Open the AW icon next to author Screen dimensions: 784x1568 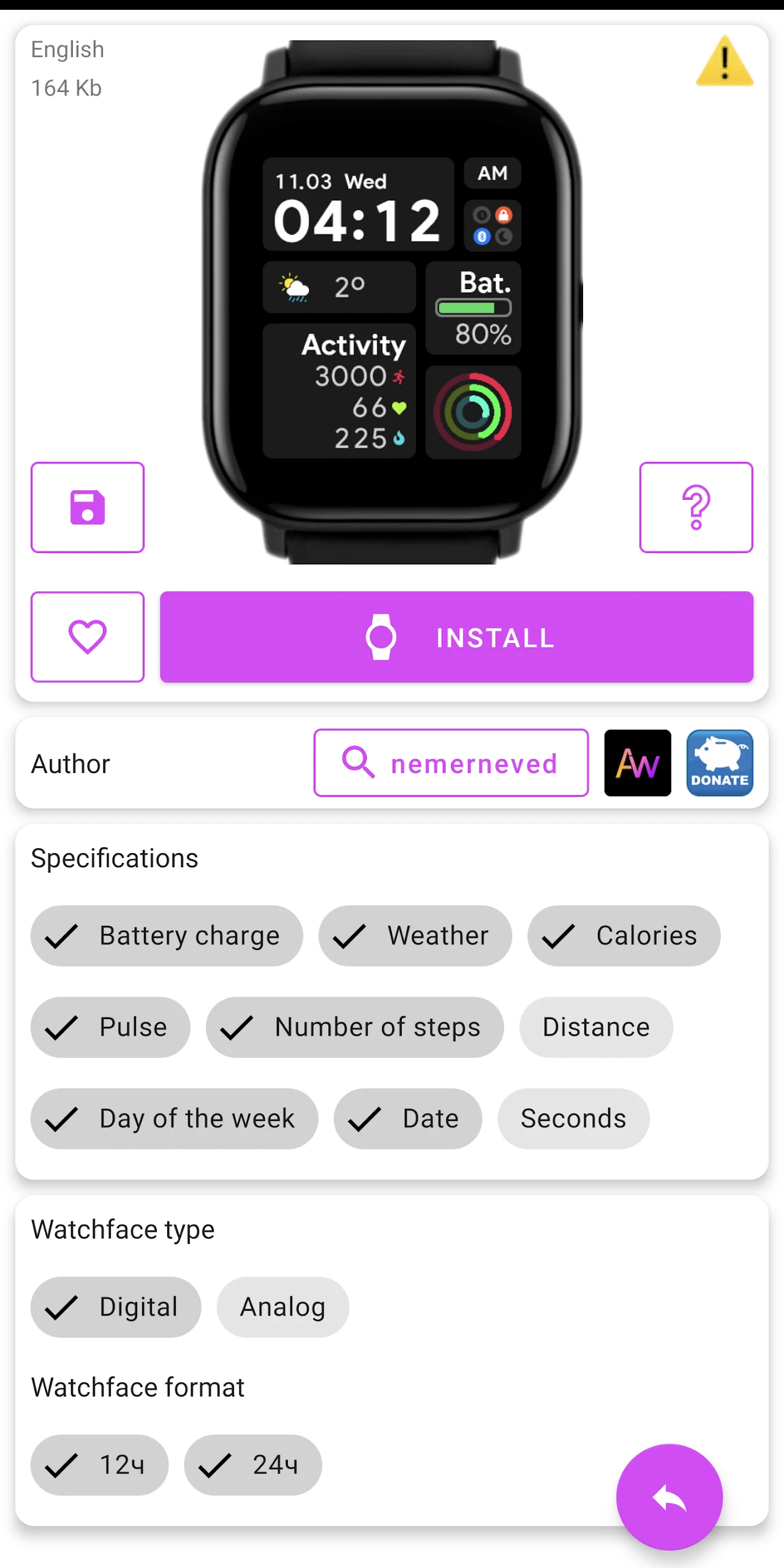pos(637,763)
